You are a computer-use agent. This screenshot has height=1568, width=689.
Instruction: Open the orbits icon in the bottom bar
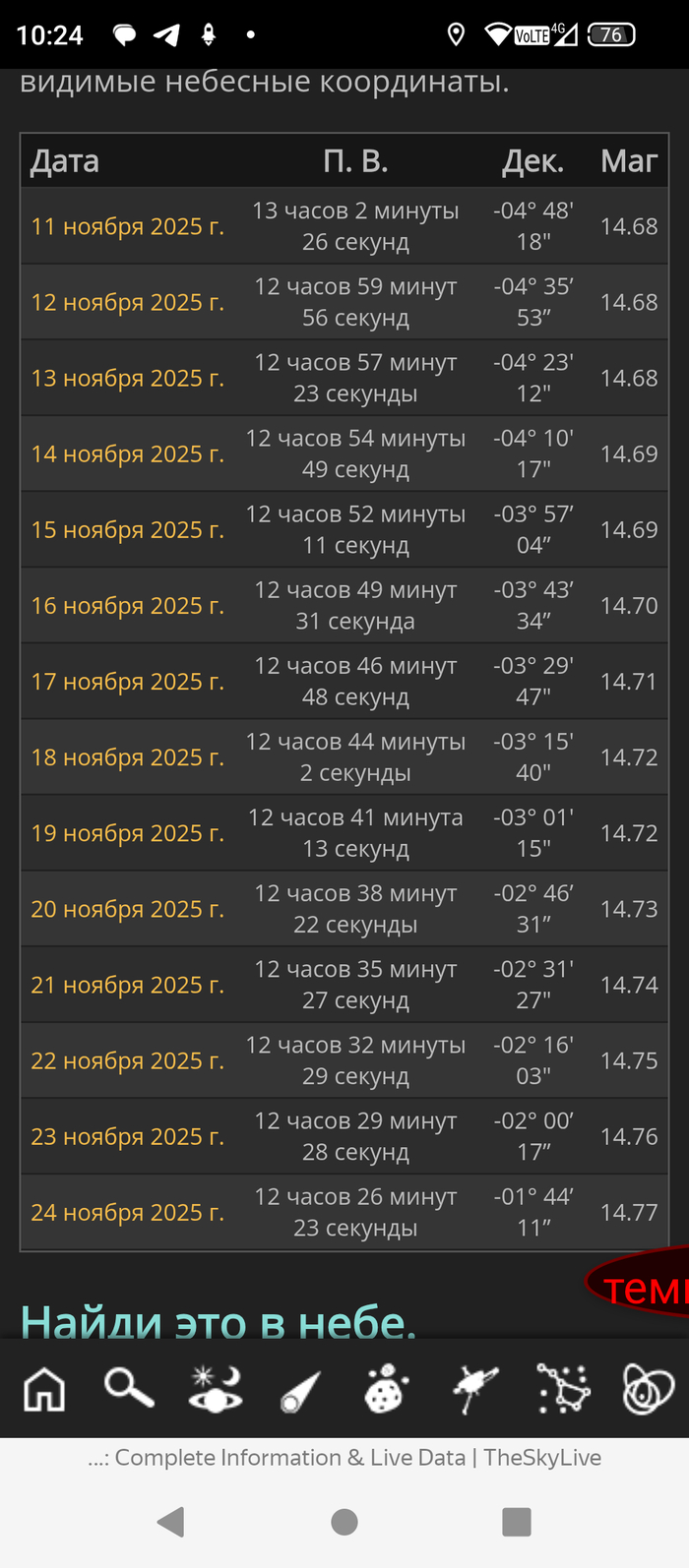click(649, 1389)
